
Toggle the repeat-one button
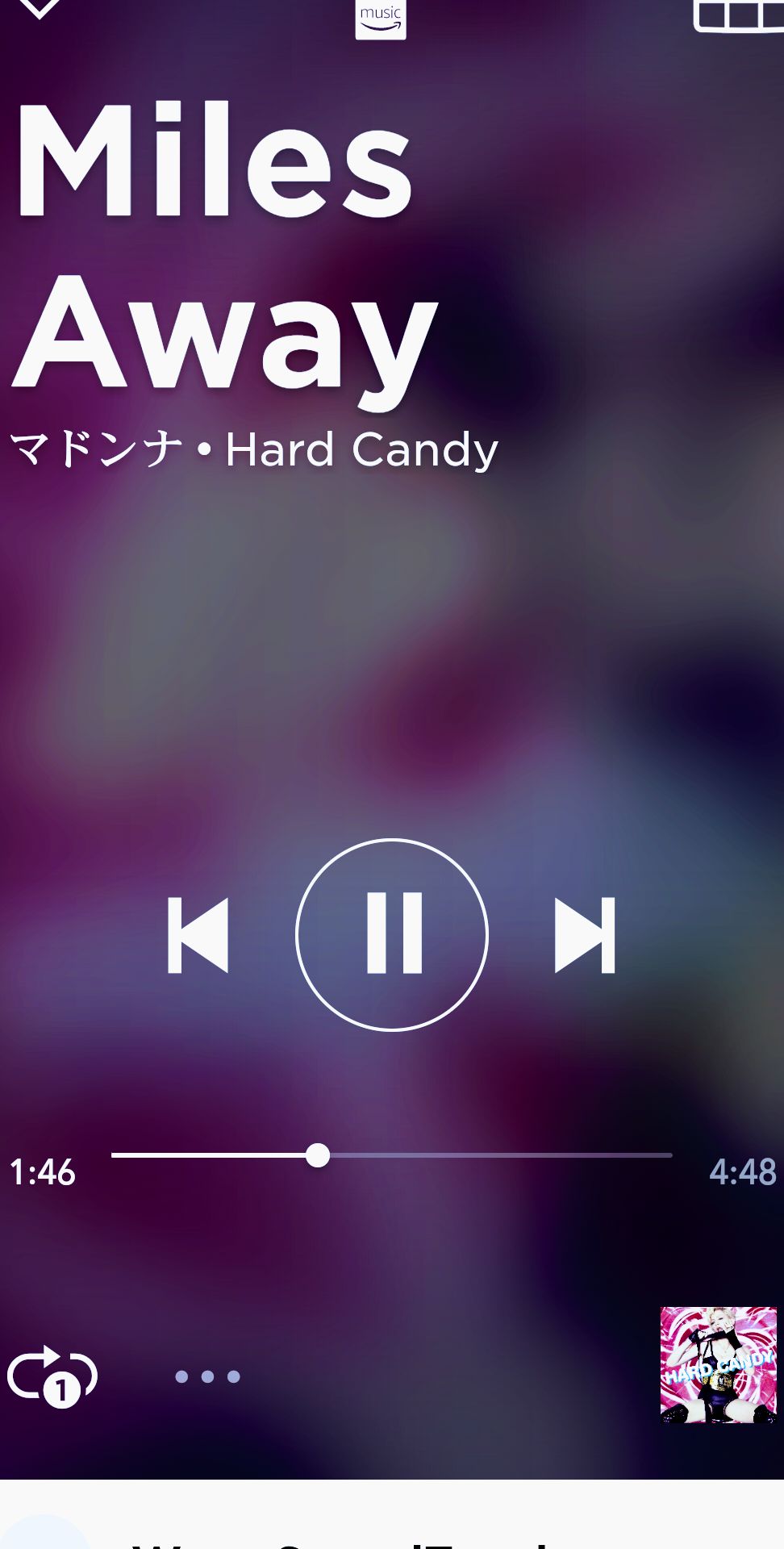[x=52, y=1376]
